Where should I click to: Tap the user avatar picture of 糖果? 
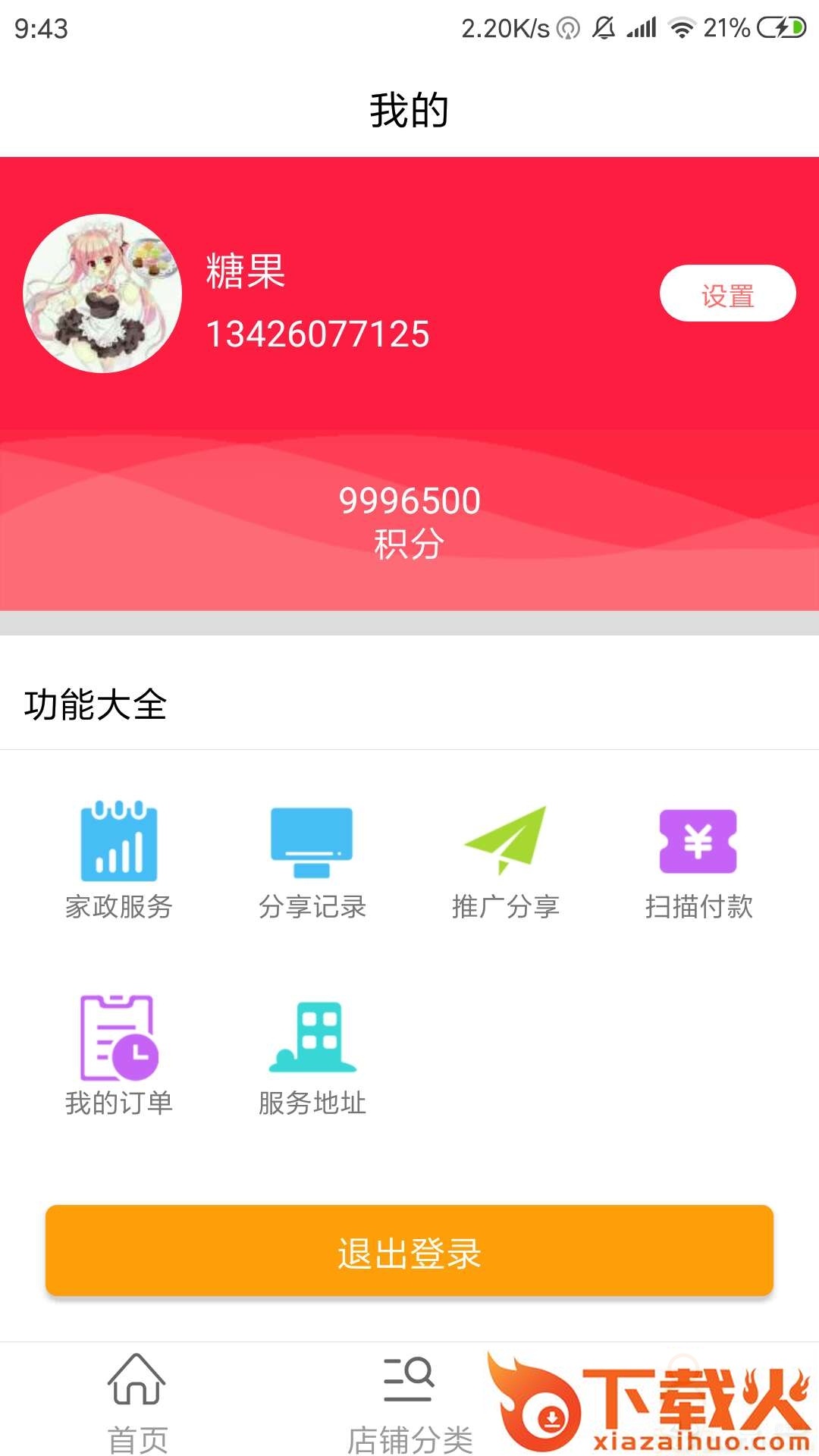point(106,296)
